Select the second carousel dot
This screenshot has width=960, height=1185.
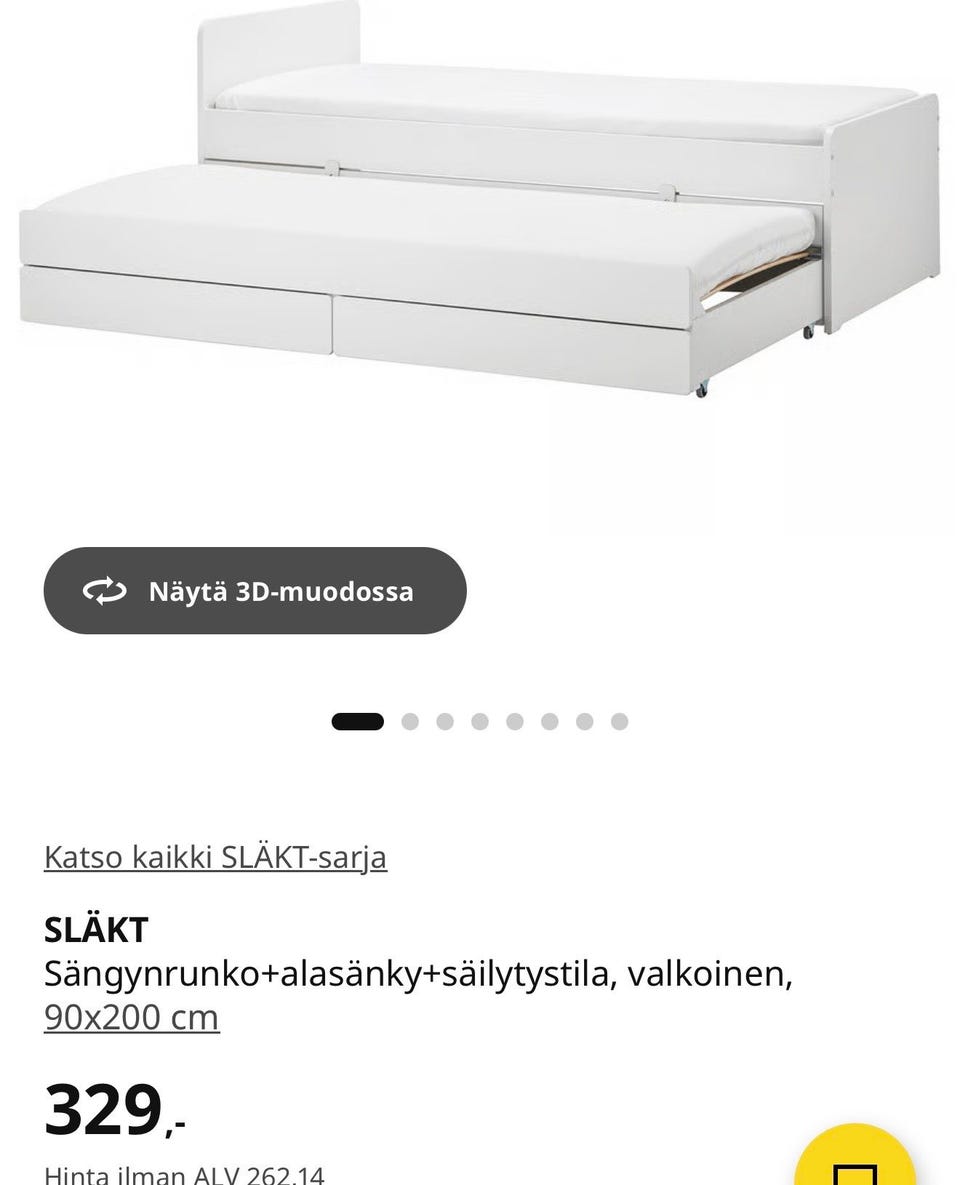tap(410, 719)
